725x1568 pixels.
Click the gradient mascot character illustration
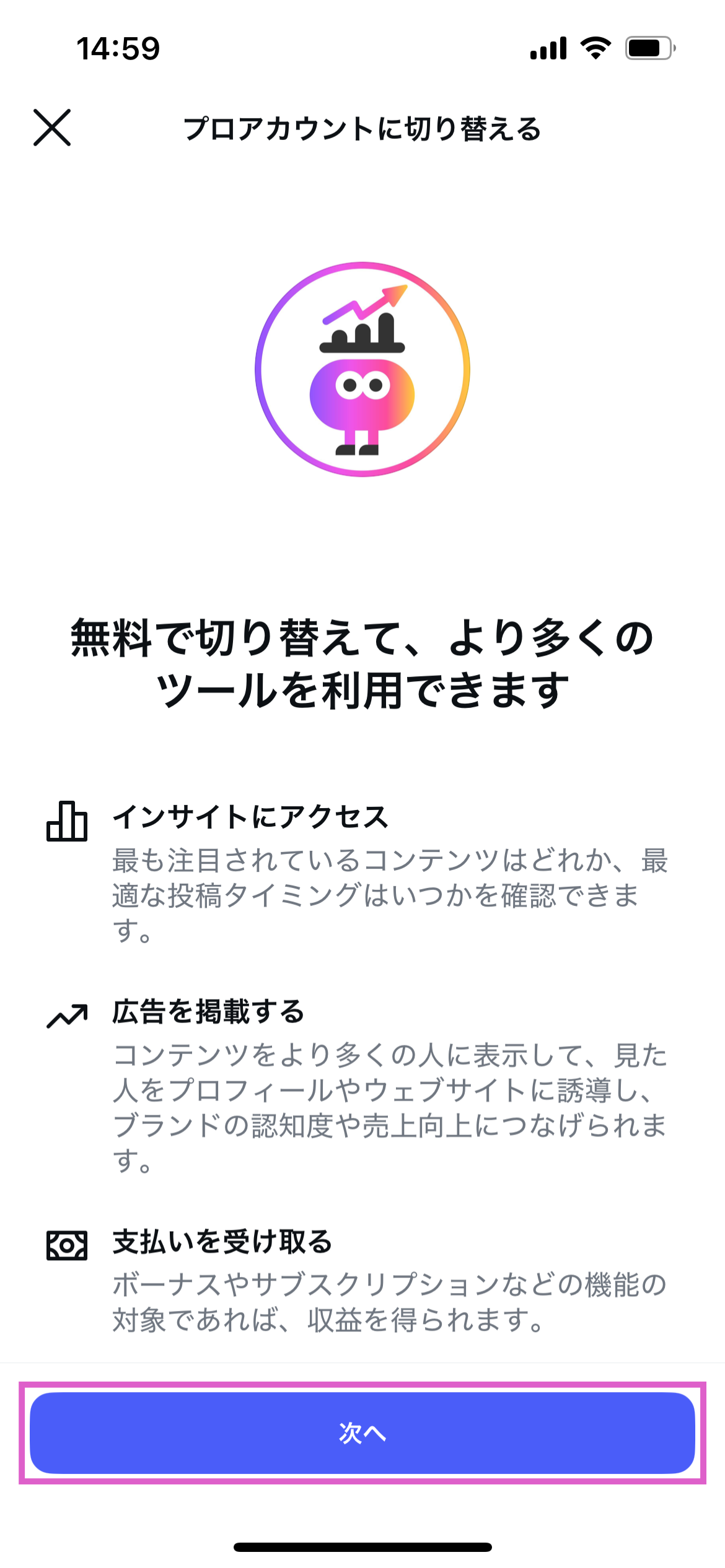(x=362, y=403)
